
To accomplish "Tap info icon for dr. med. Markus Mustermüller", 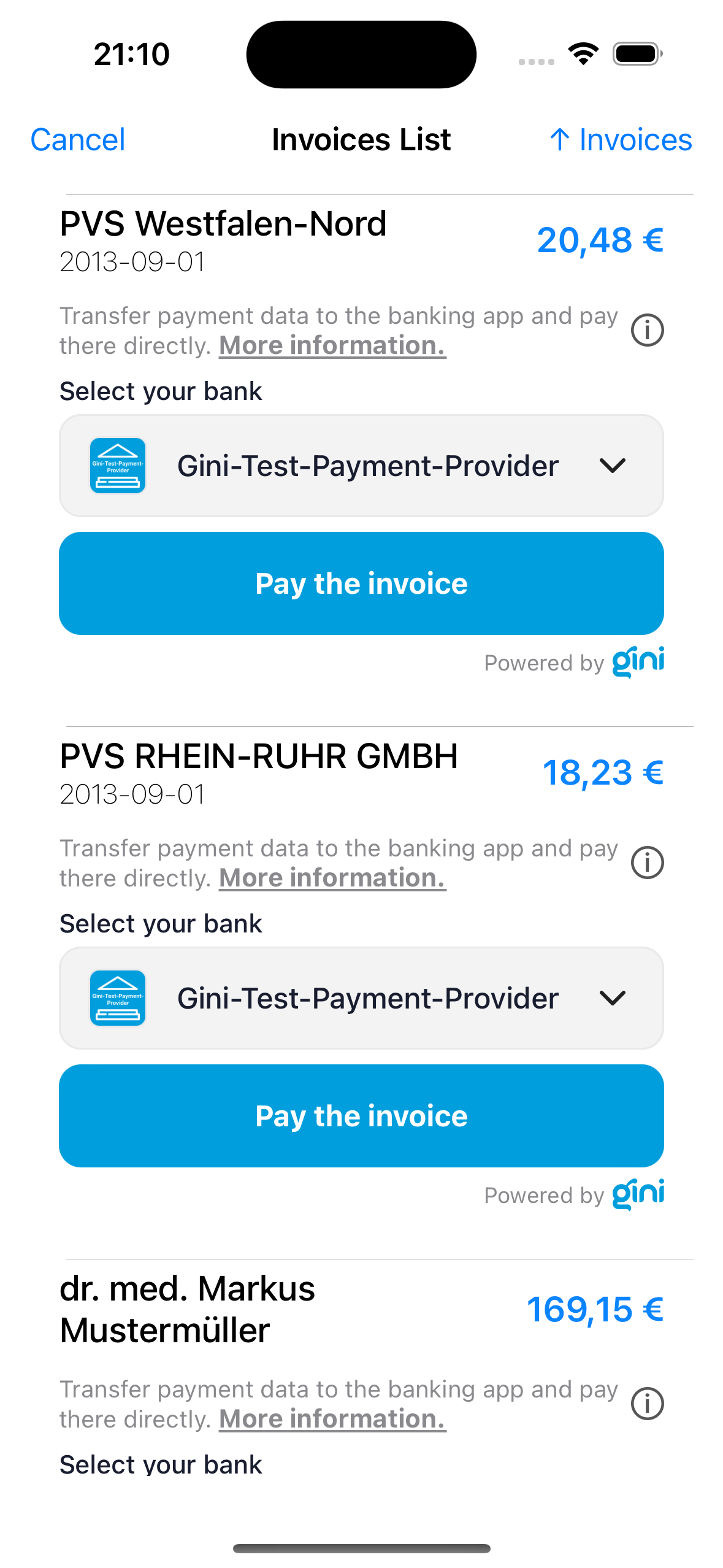I will pos(648,1404).
